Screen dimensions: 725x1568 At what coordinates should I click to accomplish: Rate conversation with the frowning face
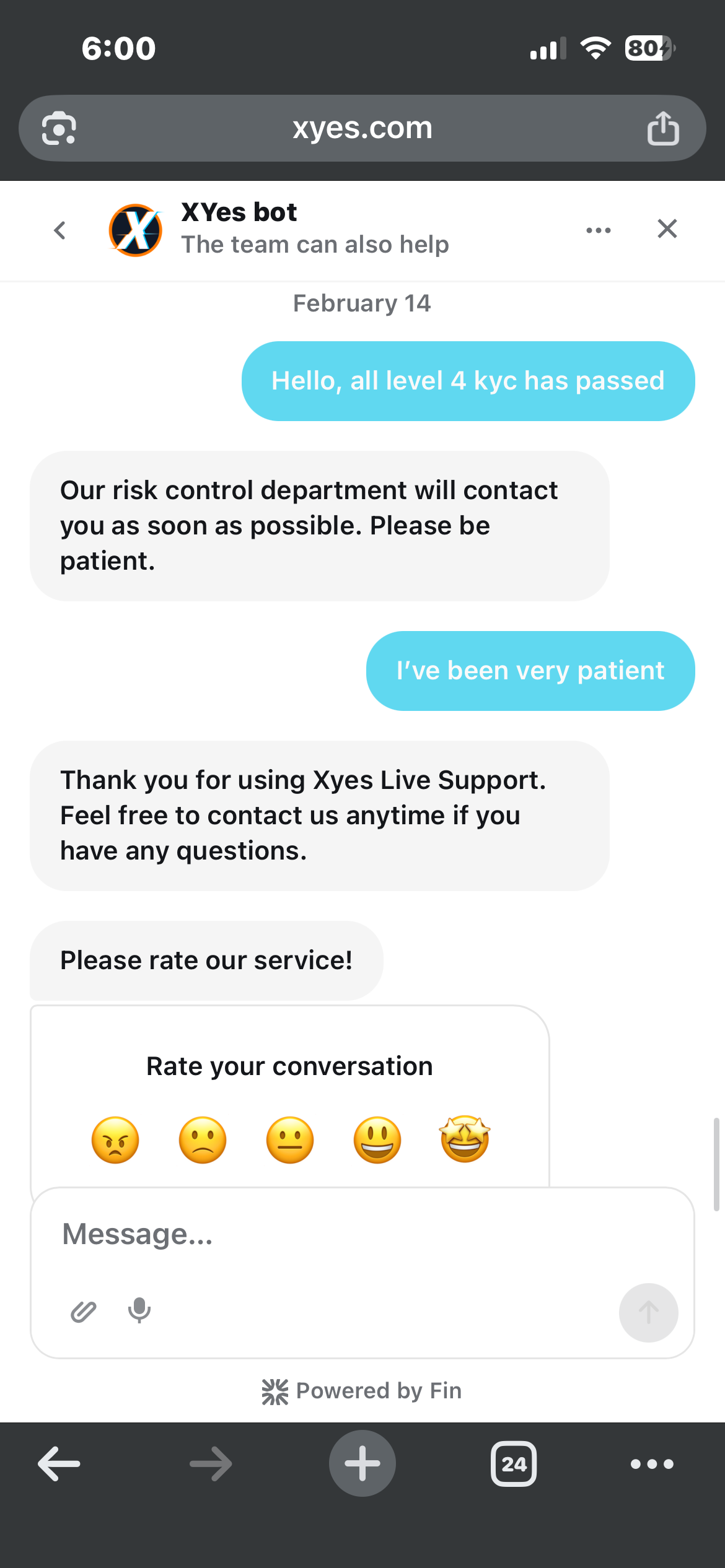point(203,1140)
